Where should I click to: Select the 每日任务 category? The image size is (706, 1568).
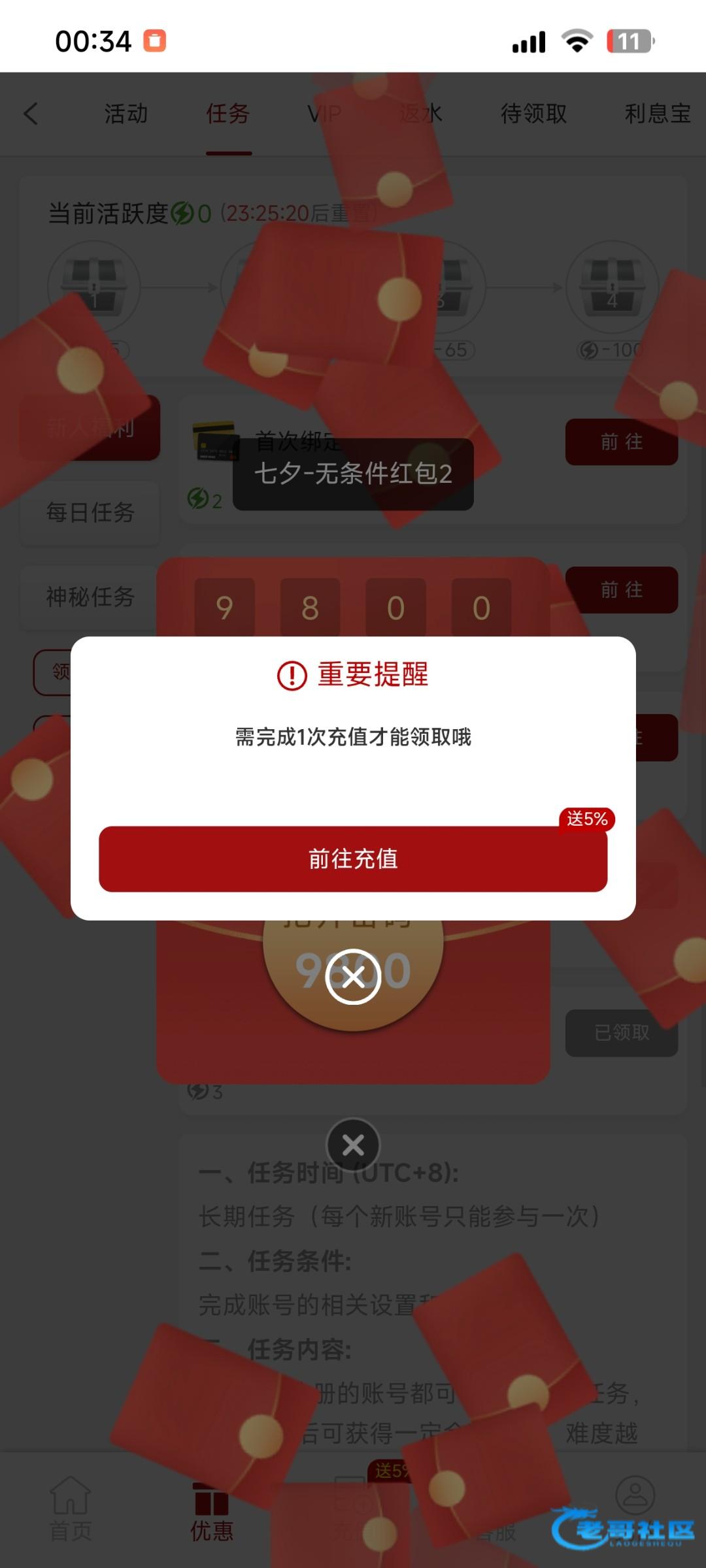tap(90, 512)
